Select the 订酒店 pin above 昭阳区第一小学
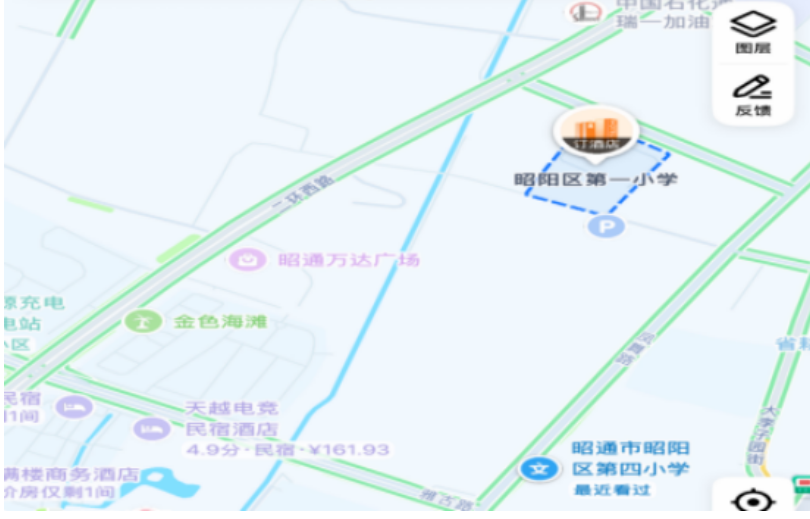This screenshot has height=519, width=810. (597, 134)
